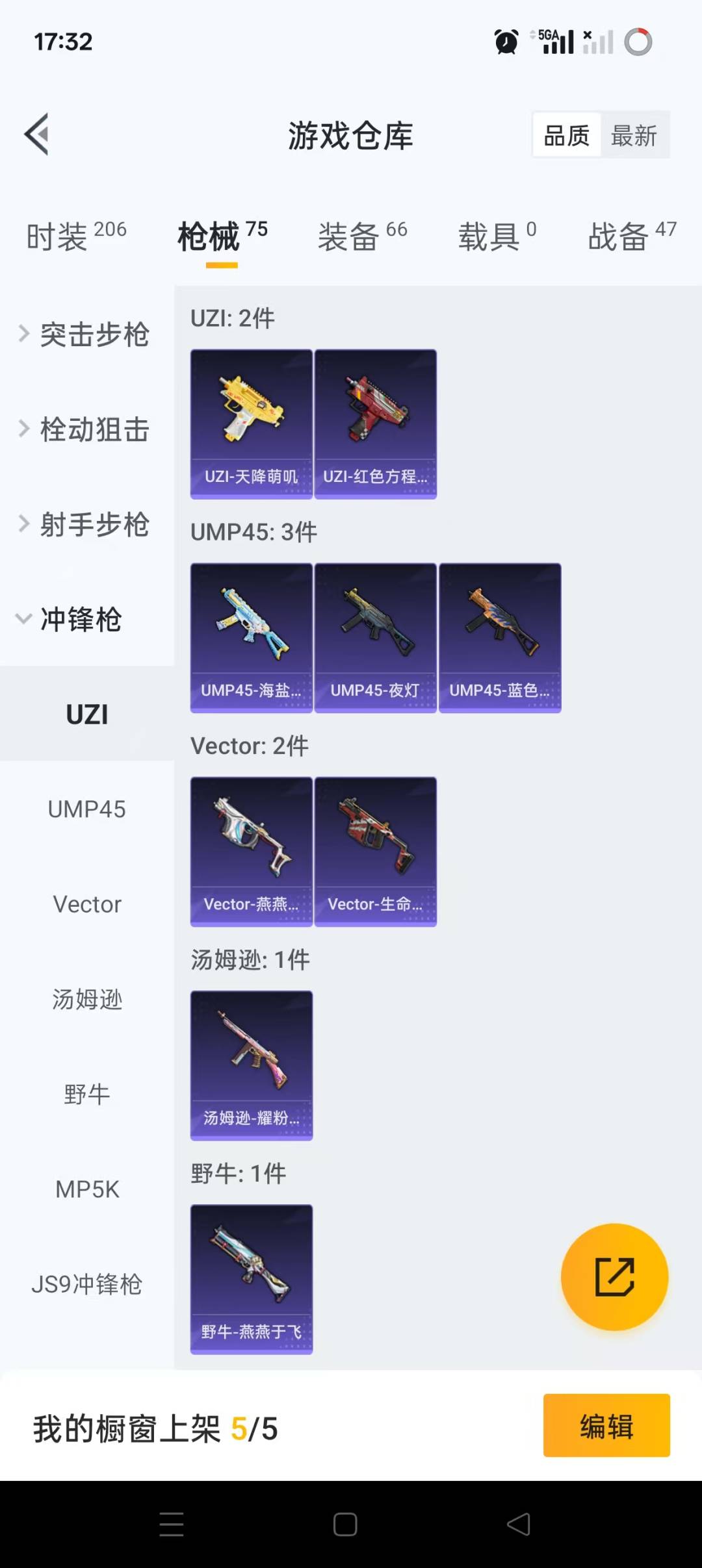Select UMP45 in the side list
The image size is (702, 1568).
click(86, 809)
